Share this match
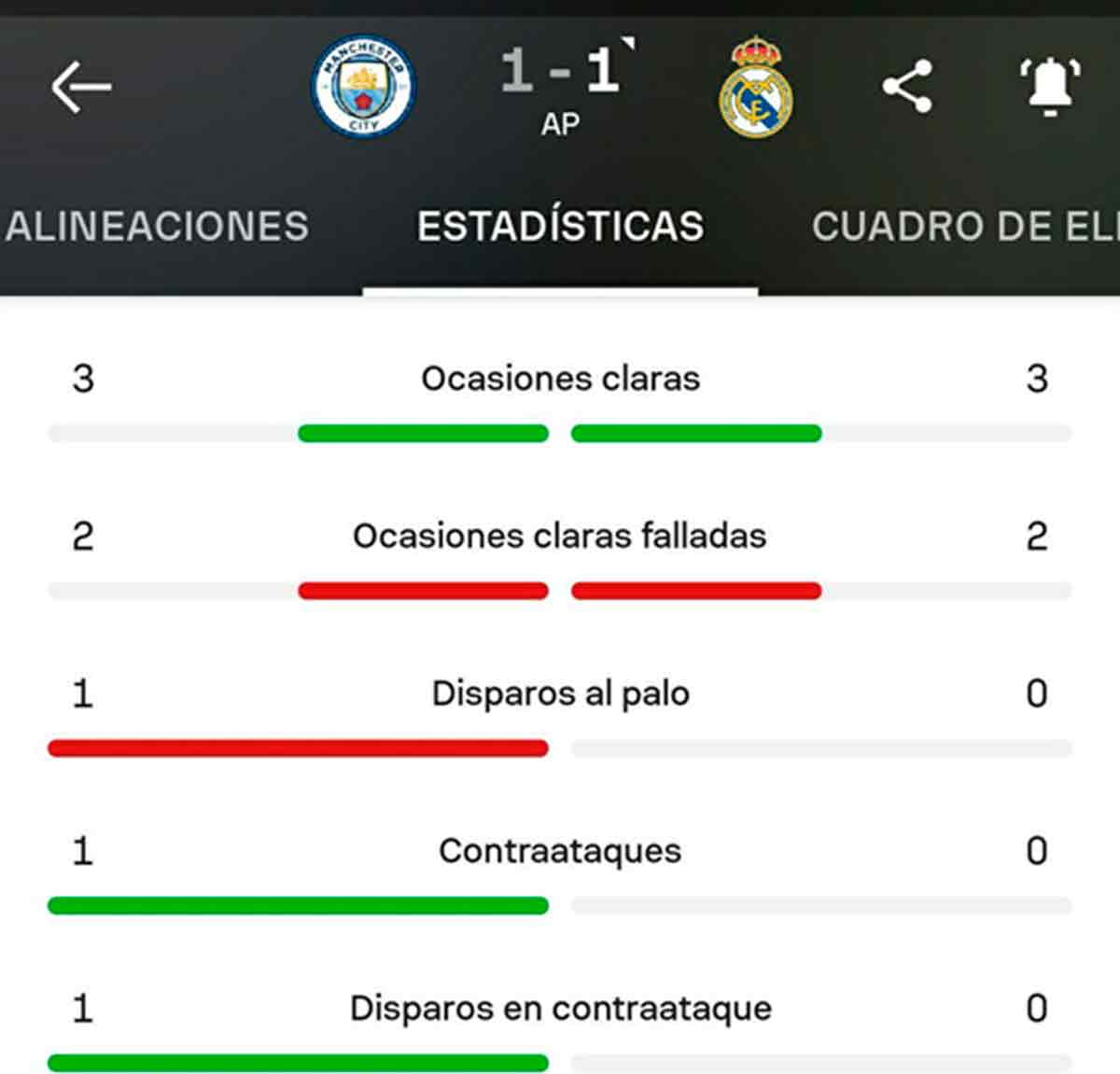The image size is (1120, 1074). 907,87
